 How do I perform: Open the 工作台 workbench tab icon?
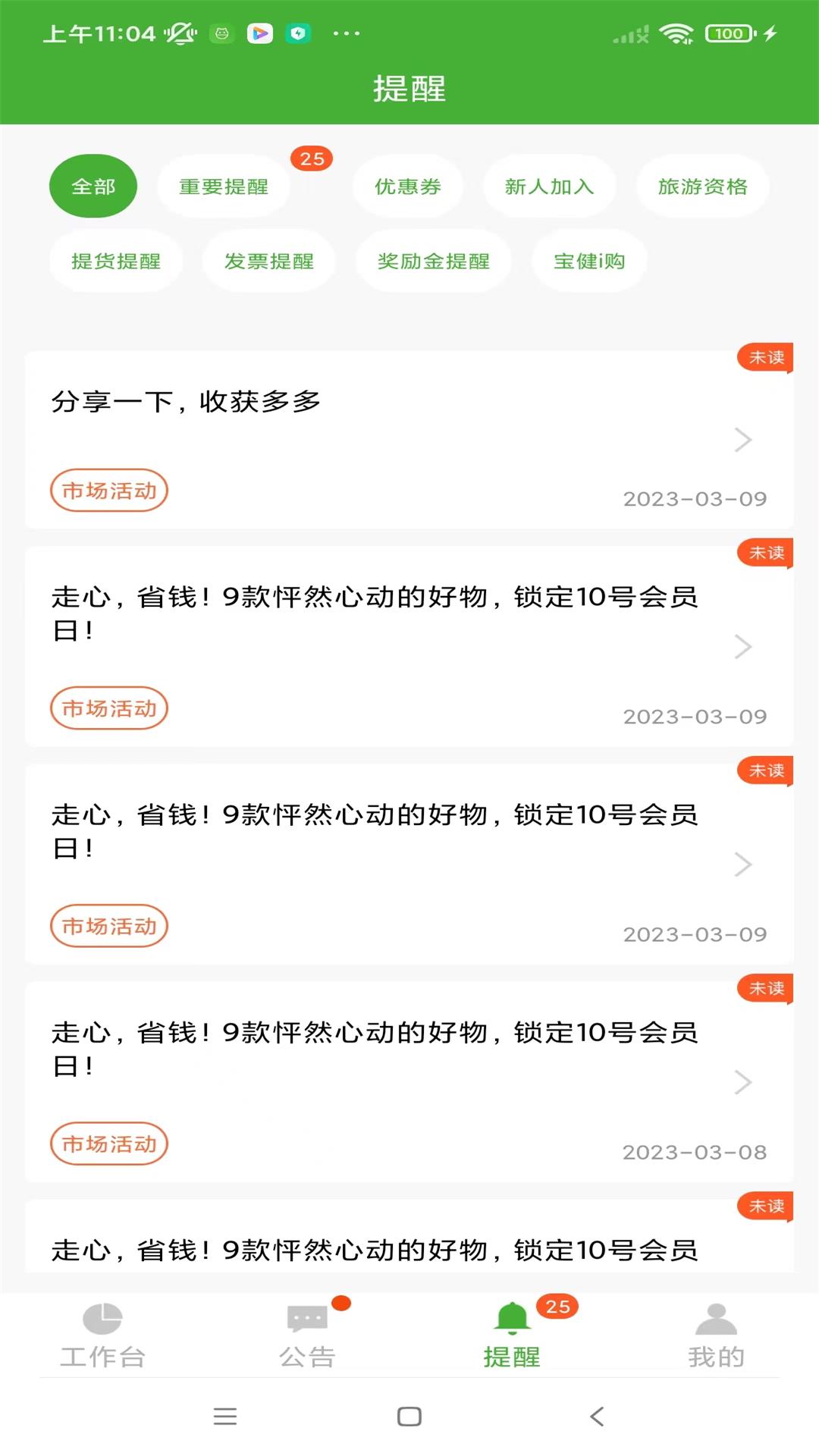tap(104, 1317)
